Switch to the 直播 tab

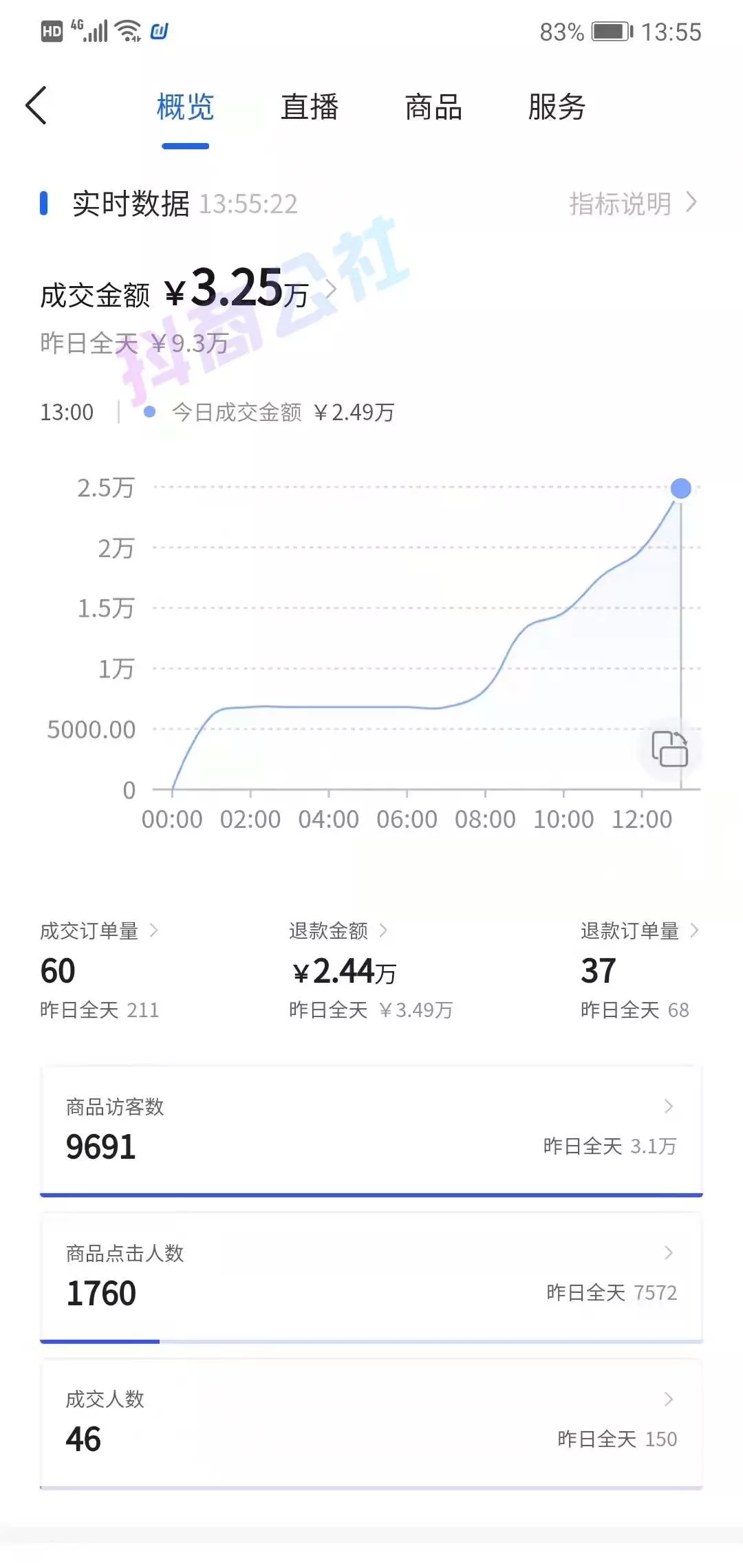pyautogui.click(x=310, y=107)
